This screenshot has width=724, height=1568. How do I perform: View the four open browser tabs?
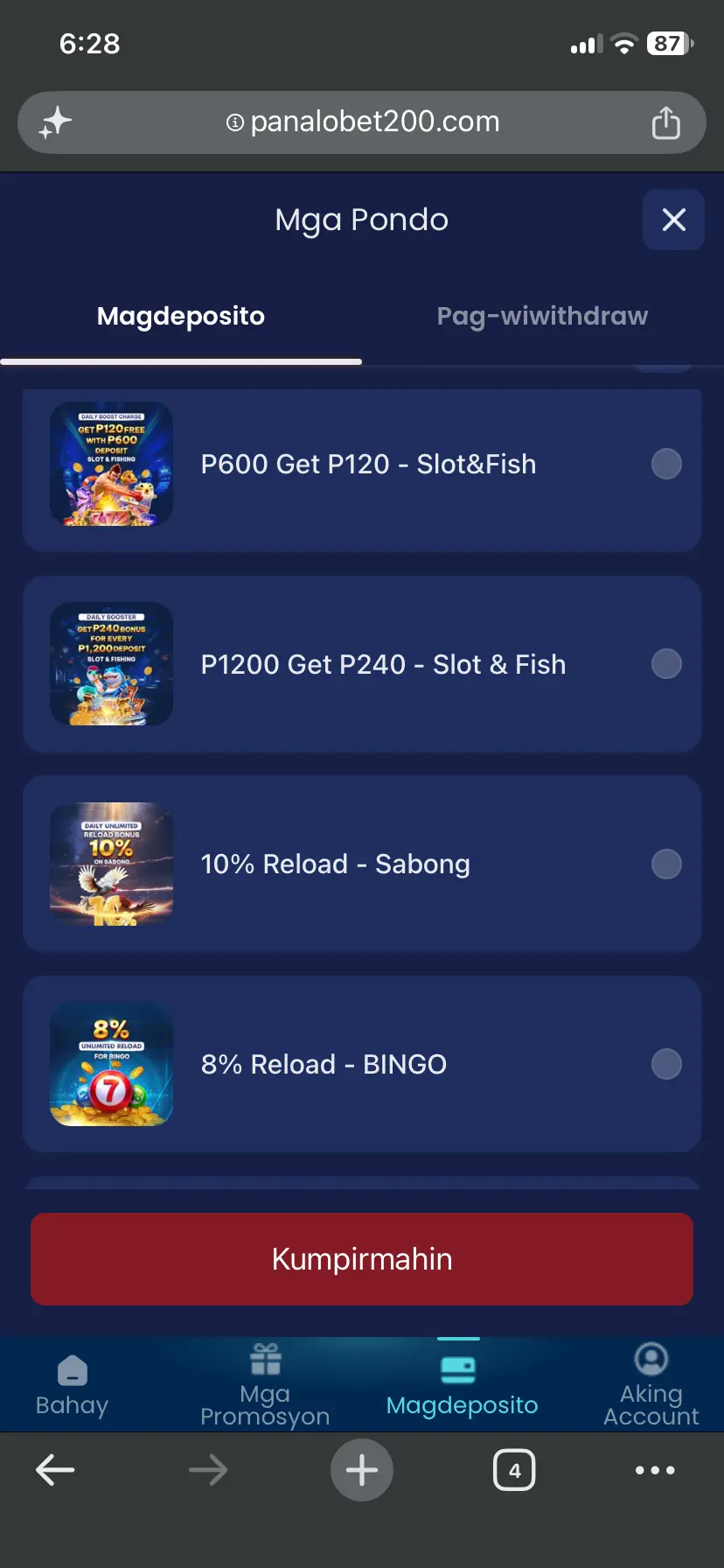pyautogui.click(x=514, y=1470)
